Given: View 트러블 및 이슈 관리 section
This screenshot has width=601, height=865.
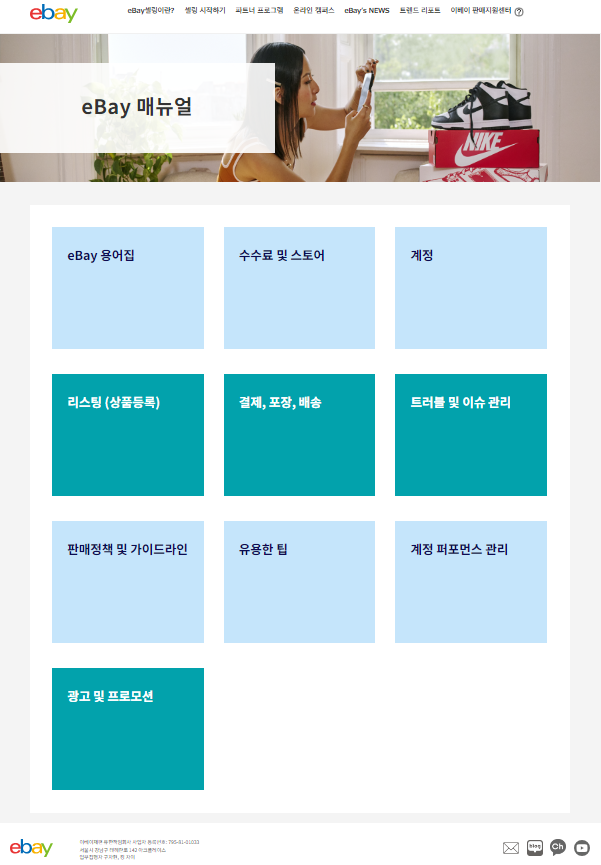Looking at the screenshot, I should [471, 435].
